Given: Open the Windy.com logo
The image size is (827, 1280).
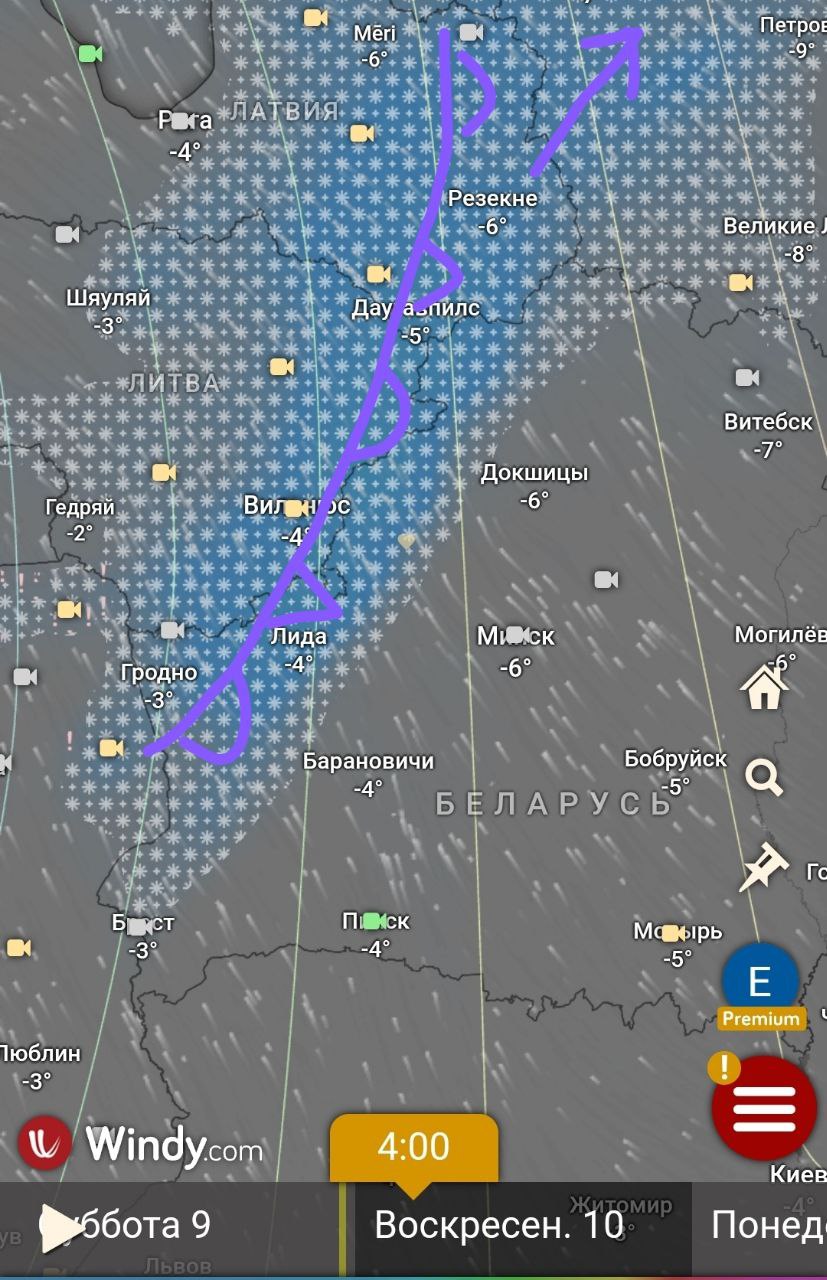Looking at the screenshot, I should tap(140, 1144).
